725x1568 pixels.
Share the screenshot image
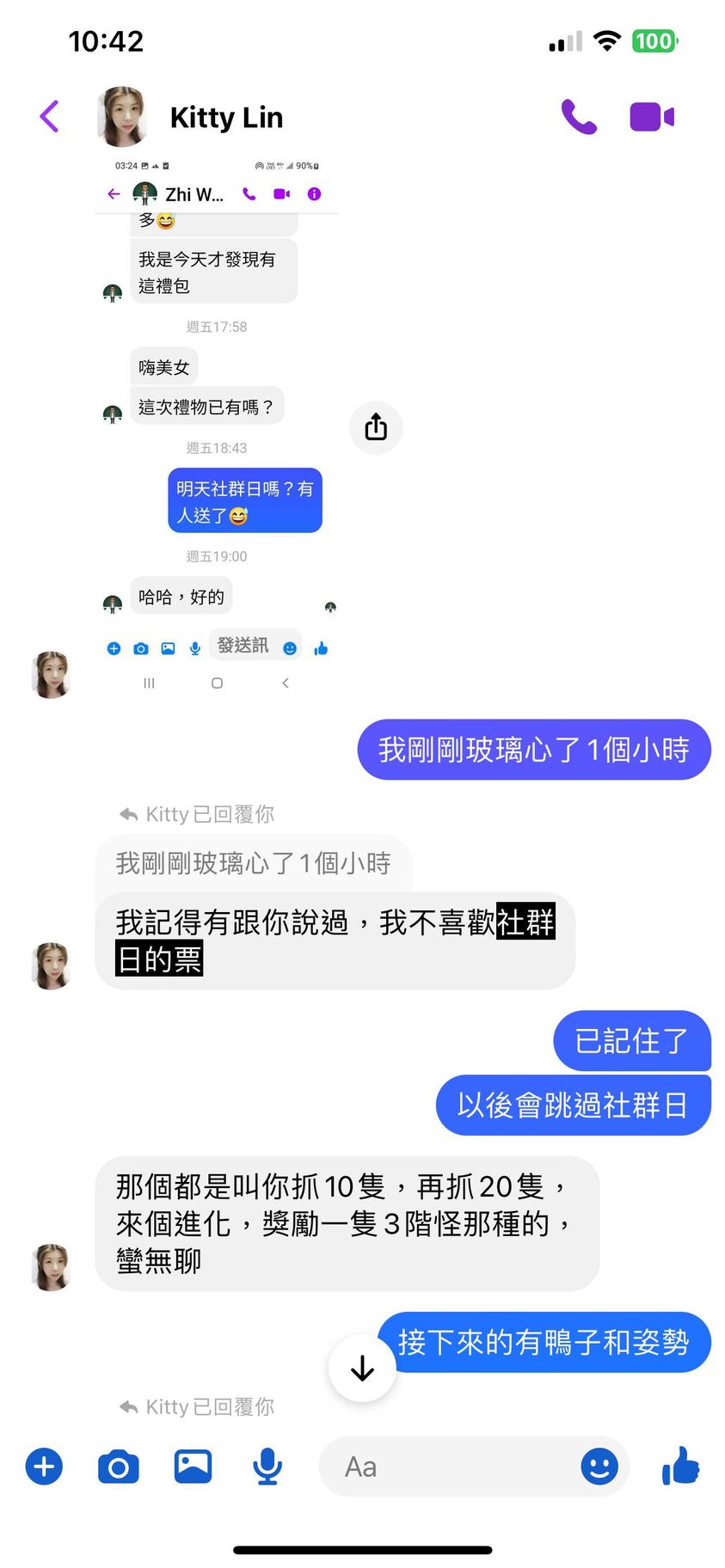pos(376,427)
